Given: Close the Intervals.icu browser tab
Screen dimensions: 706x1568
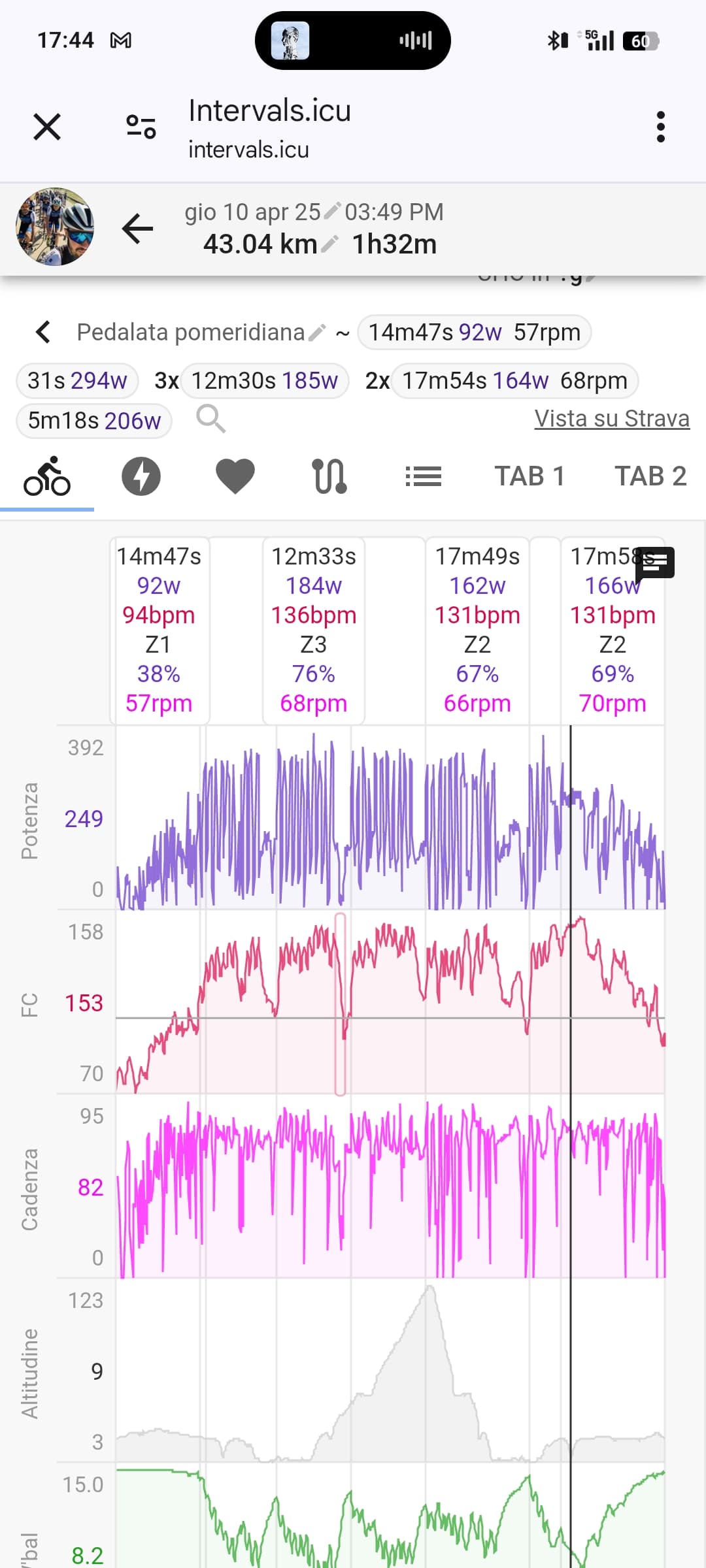Looking at the screenshot, I should [47, 127].
